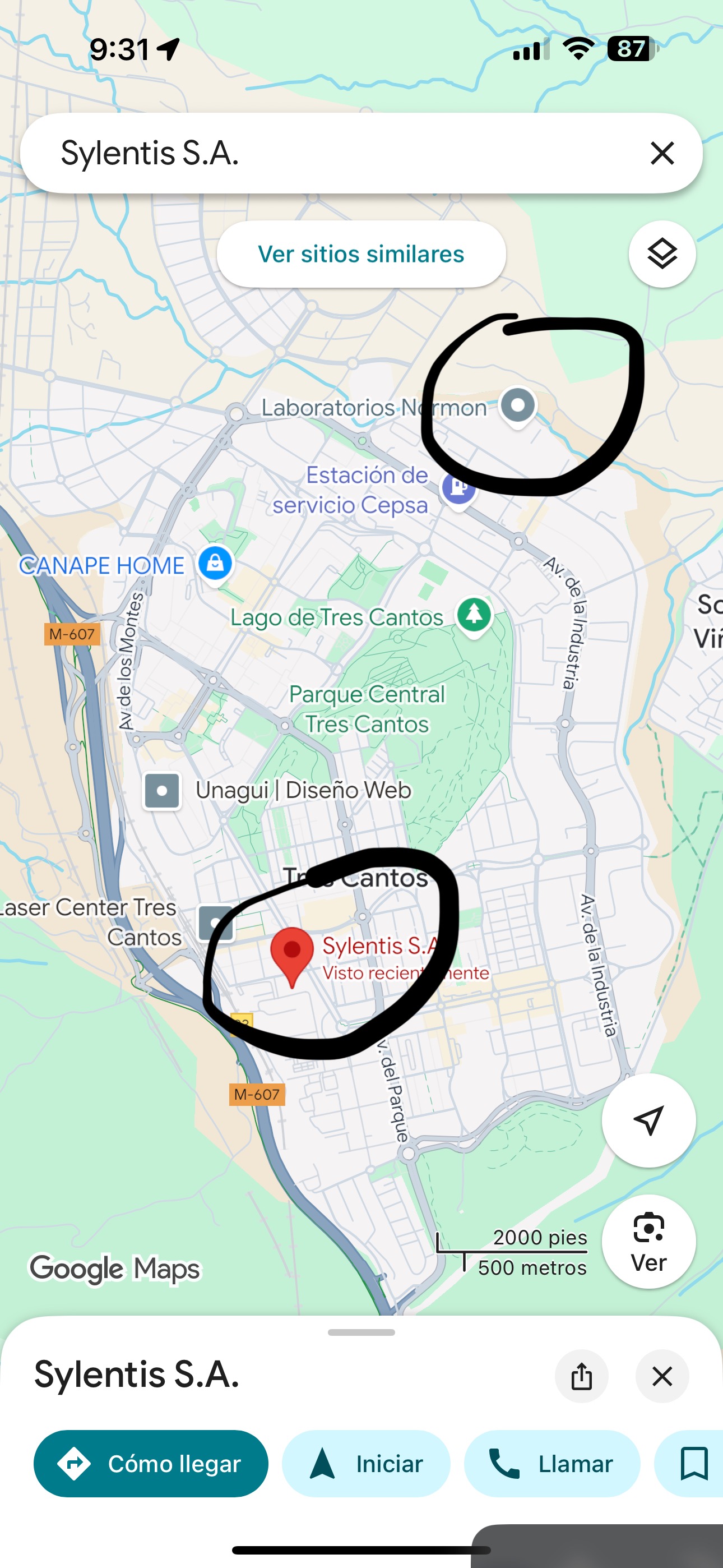Expand the place sheet drag handle

pyautogui.click(x=361, y=1332)
